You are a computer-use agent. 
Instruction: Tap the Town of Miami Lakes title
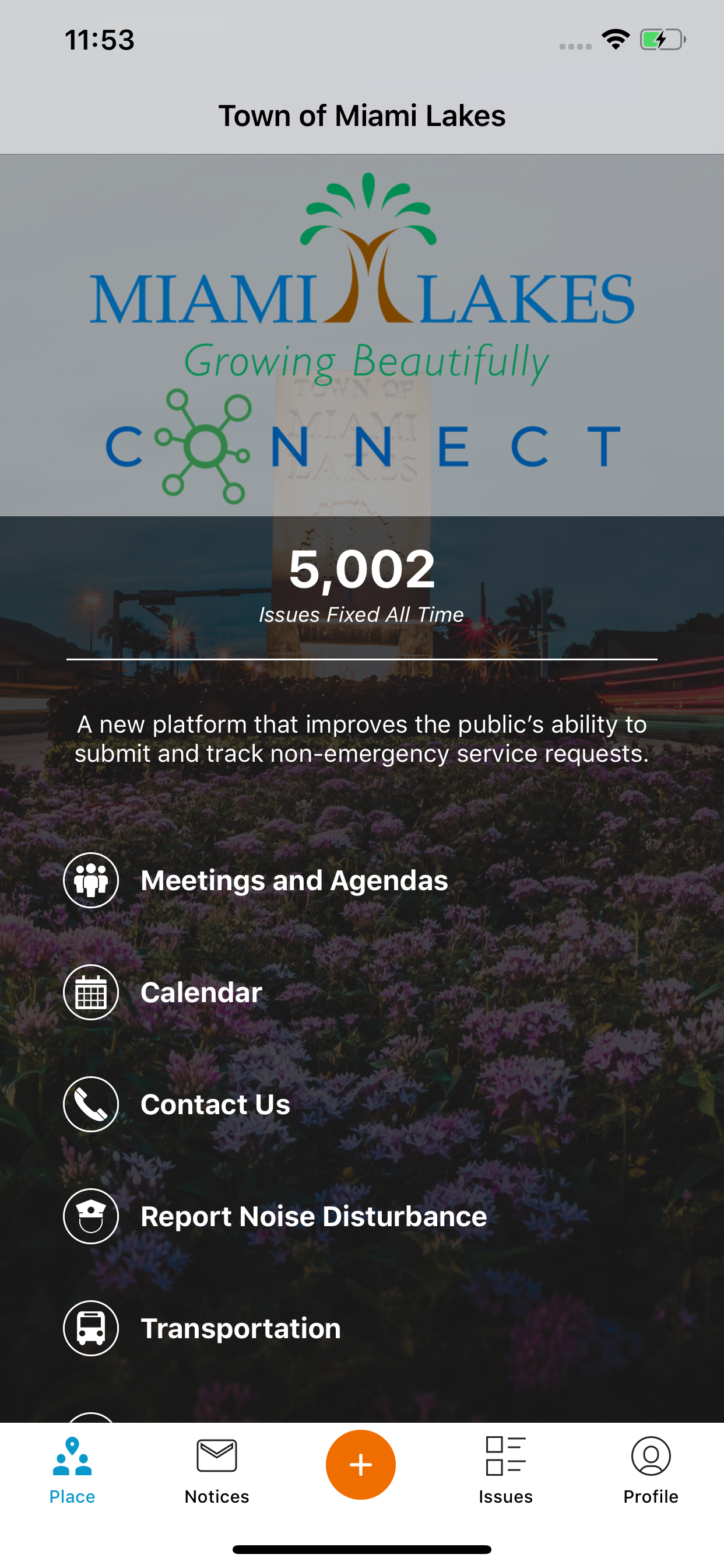(361, 115)
